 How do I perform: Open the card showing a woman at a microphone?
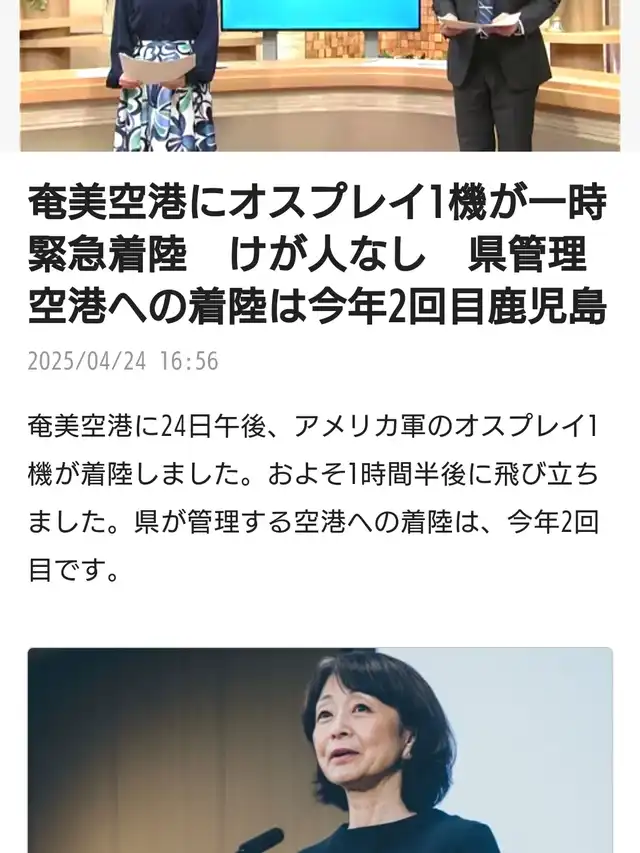[x=320, y=750]
